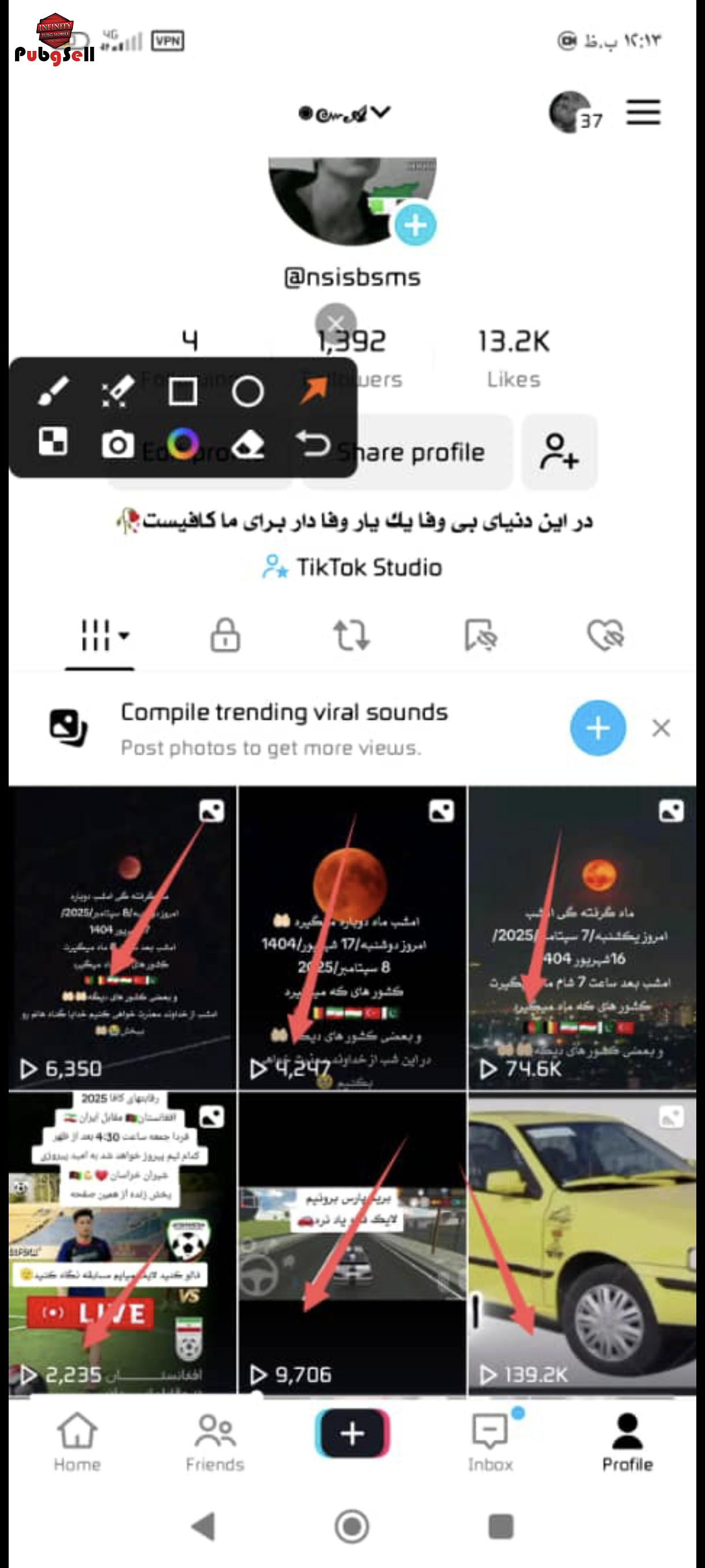Open the add friends icon
This screenshot has width=705, height=1568.
(559, 452)
